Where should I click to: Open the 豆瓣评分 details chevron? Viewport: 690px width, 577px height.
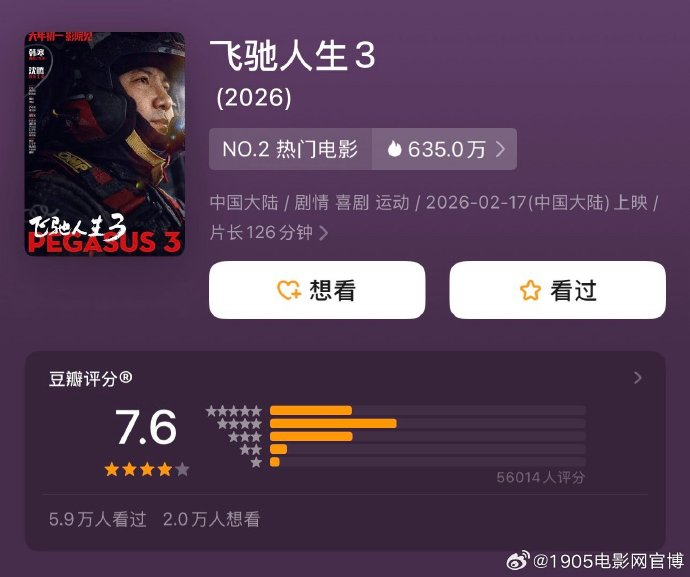(638, 378)
